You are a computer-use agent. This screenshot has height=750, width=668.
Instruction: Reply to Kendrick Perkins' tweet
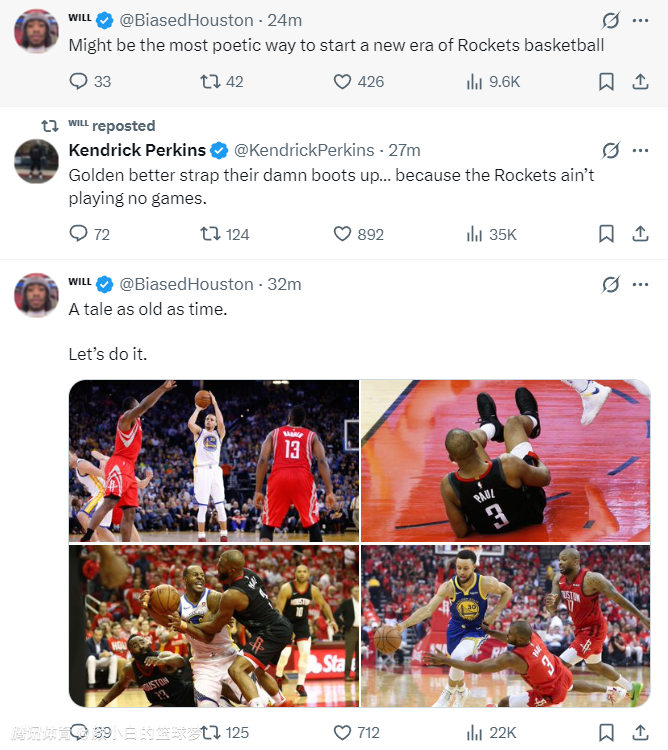[79, 234]
